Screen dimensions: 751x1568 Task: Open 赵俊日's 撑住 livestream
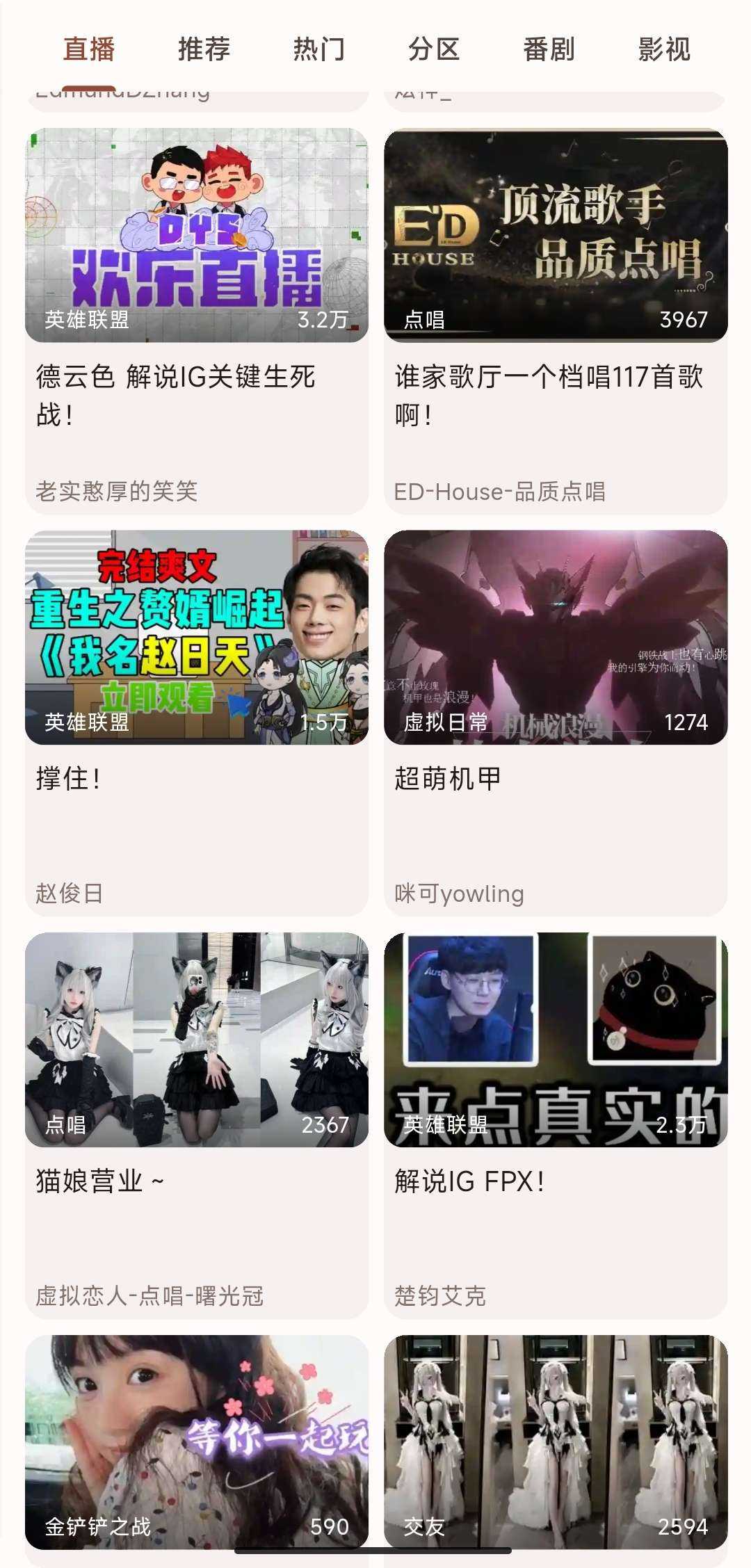click(x=197, y=722)
